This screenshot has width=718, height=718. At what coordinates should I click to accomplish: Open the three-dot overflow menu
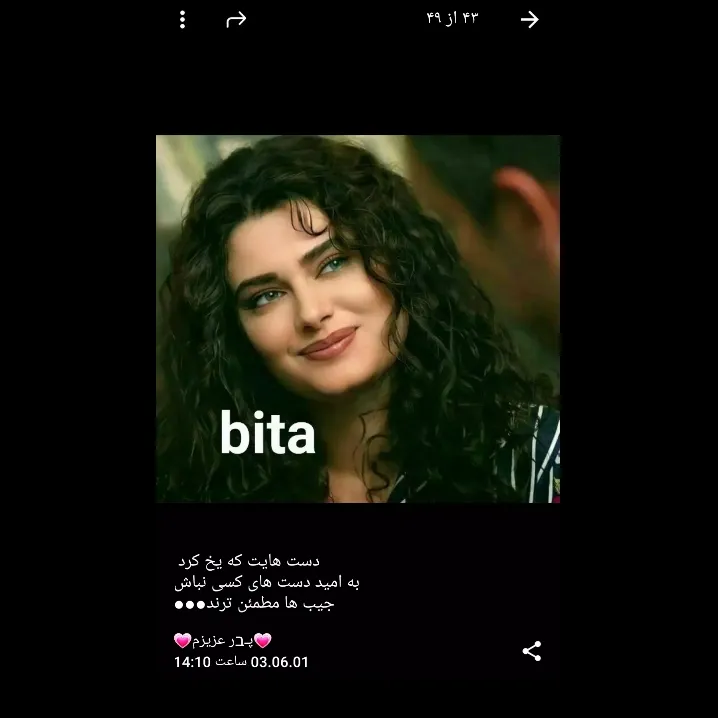[182, 20]
